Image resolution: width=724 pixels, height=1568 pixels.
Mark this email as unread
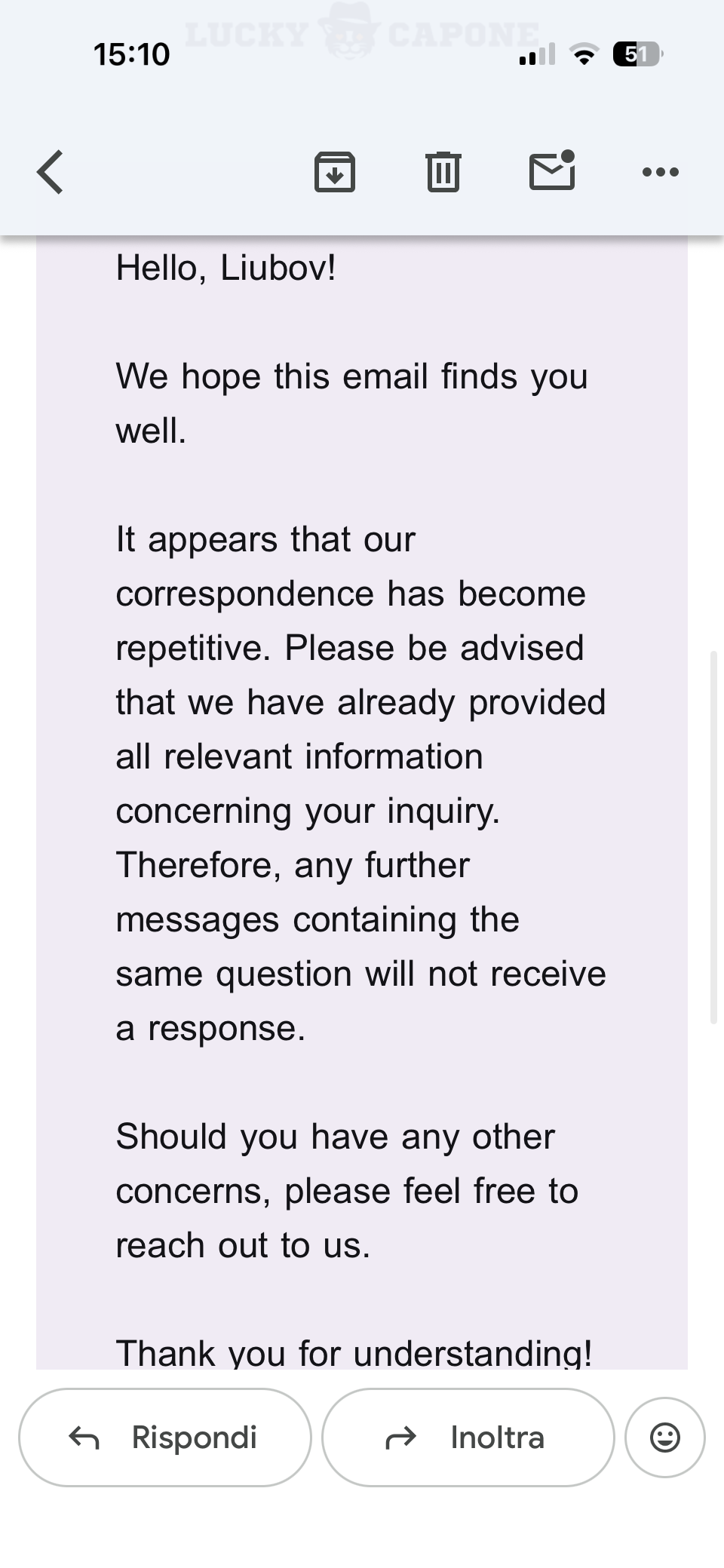click(x=552, y=170)
